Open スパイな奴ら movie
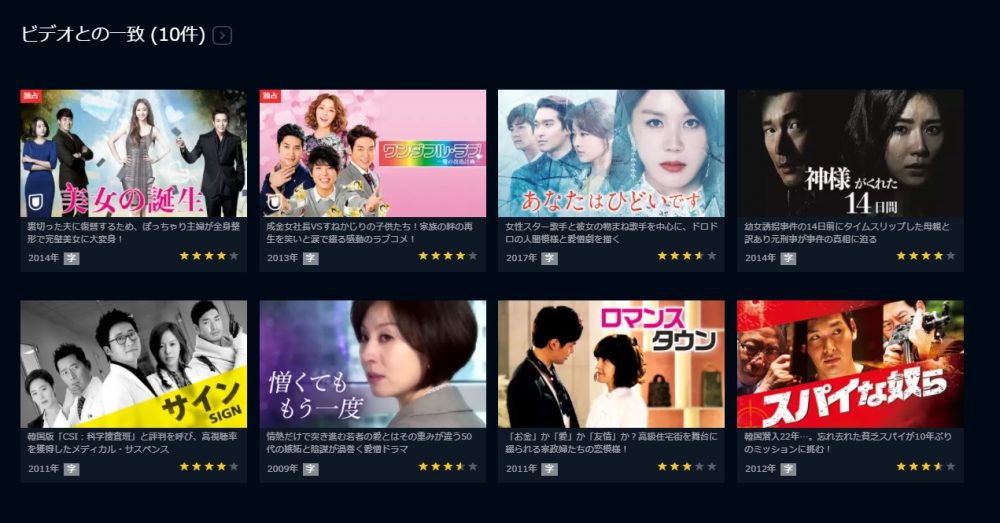This screenshot has width=1000, height=523. point(850,364)
